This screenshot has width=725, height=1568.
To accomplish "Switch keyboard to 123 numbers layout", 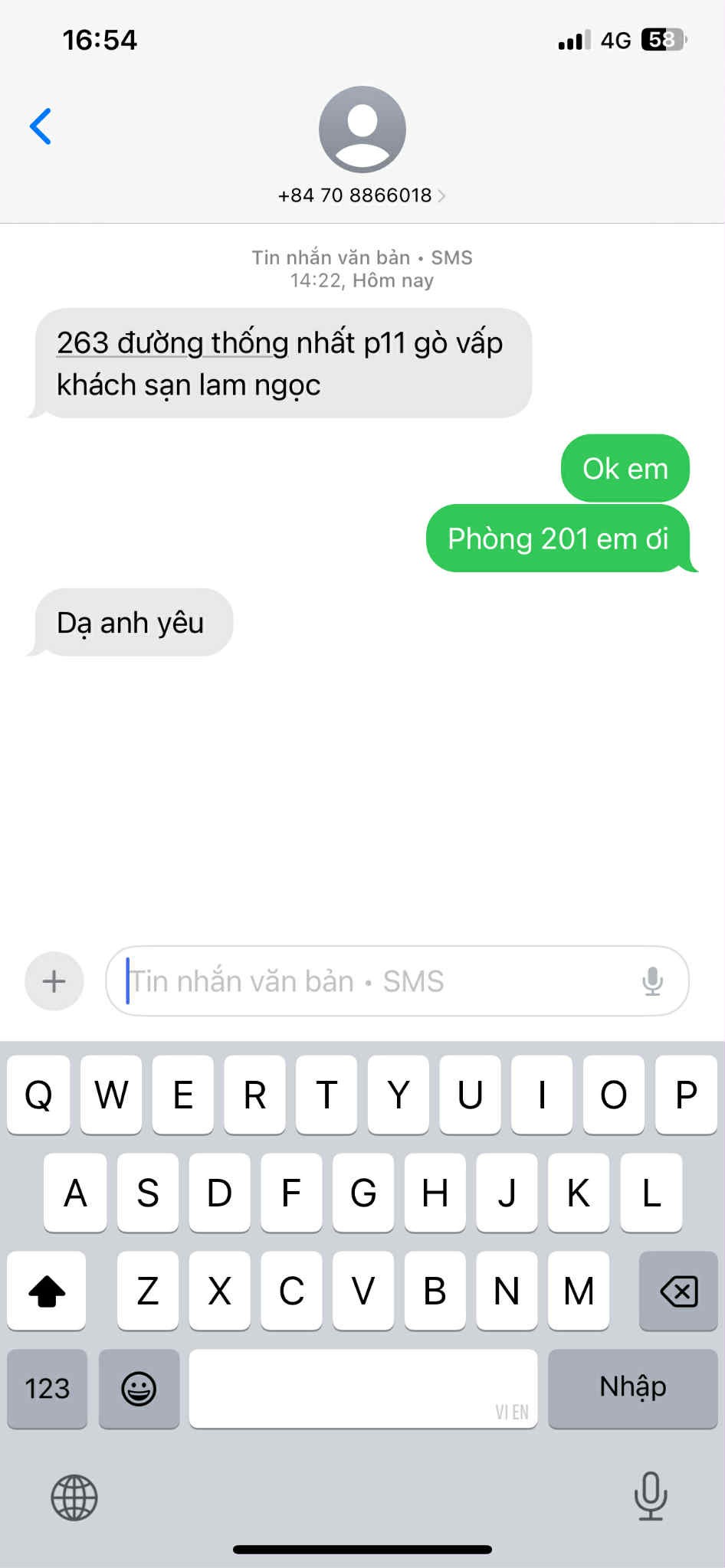I will (47, 1389).
